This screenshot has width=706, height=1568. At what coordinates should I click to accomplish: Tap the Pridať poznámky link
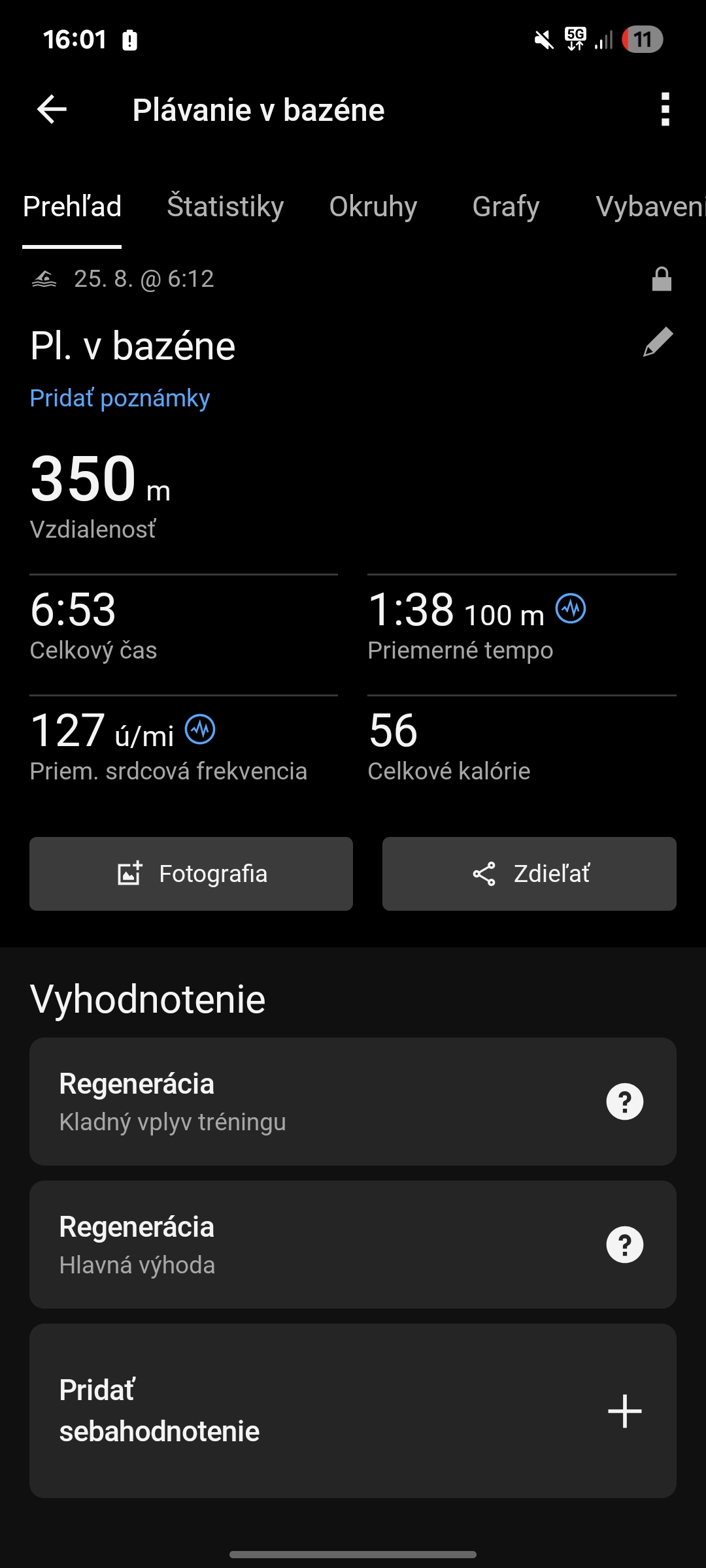(x=120, y=398)
